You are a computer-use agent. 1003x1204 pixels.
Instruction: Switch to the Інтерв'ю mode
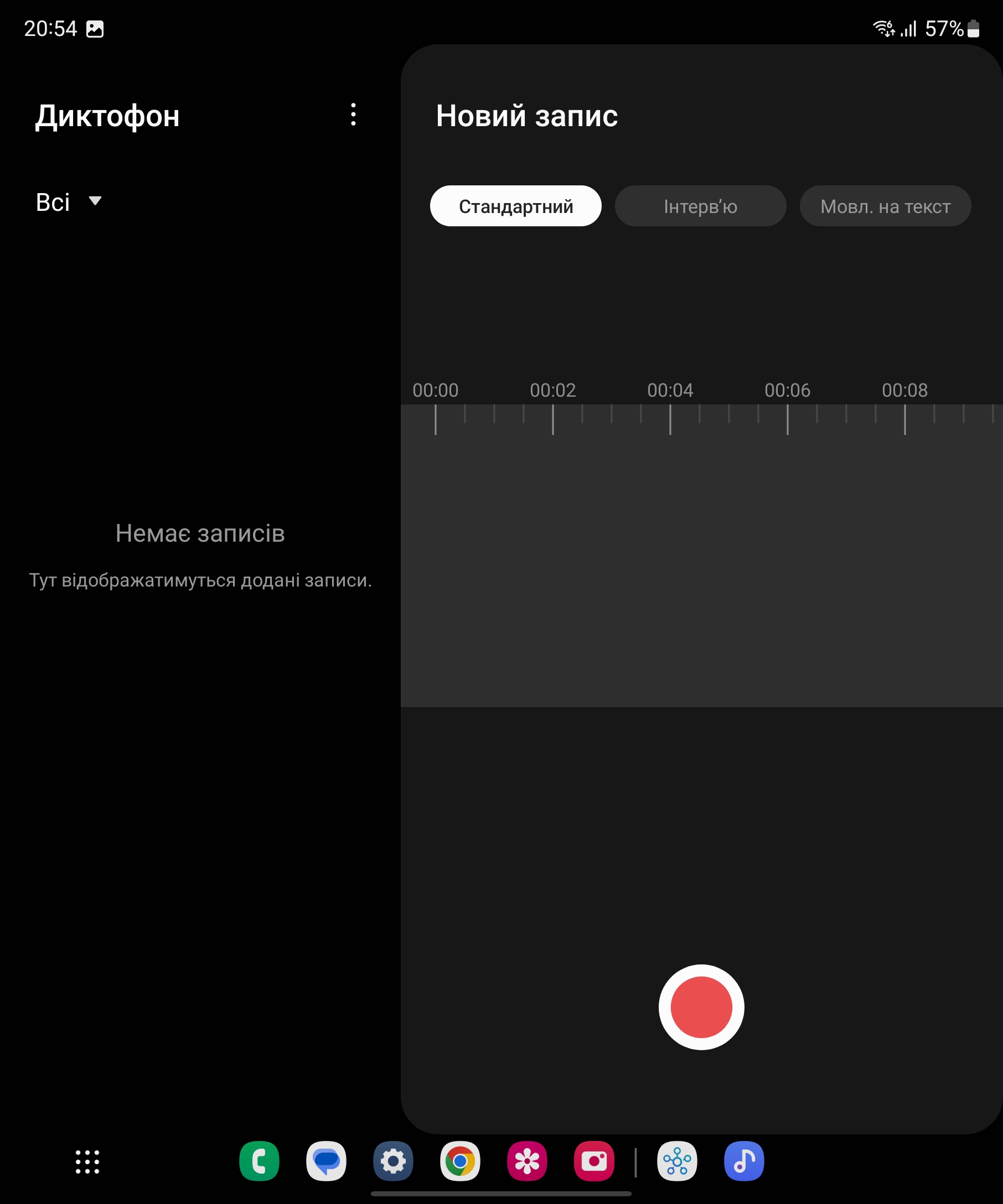tap(700, 206)
